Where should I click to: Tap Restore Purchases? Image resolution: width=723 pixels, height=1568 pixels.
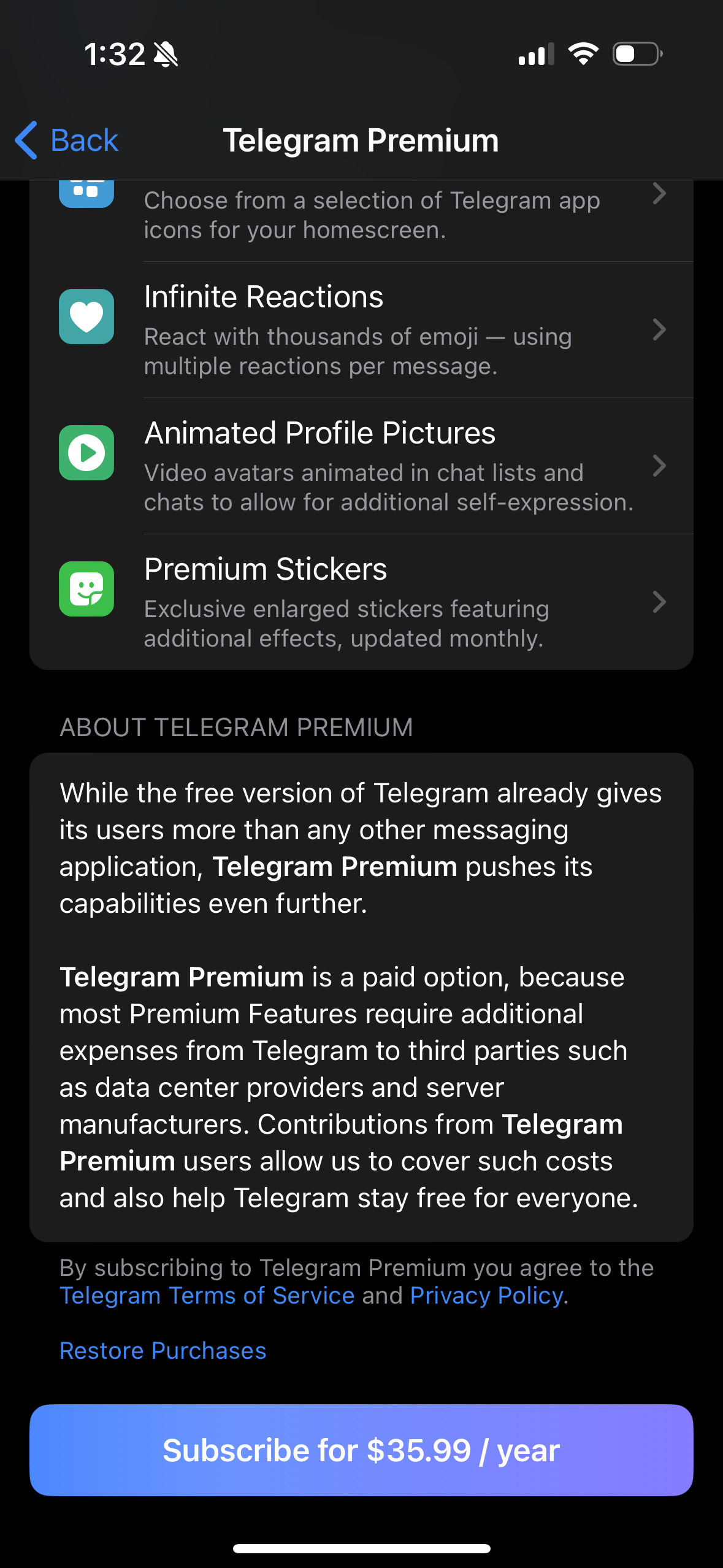[x=162, y=1350]
